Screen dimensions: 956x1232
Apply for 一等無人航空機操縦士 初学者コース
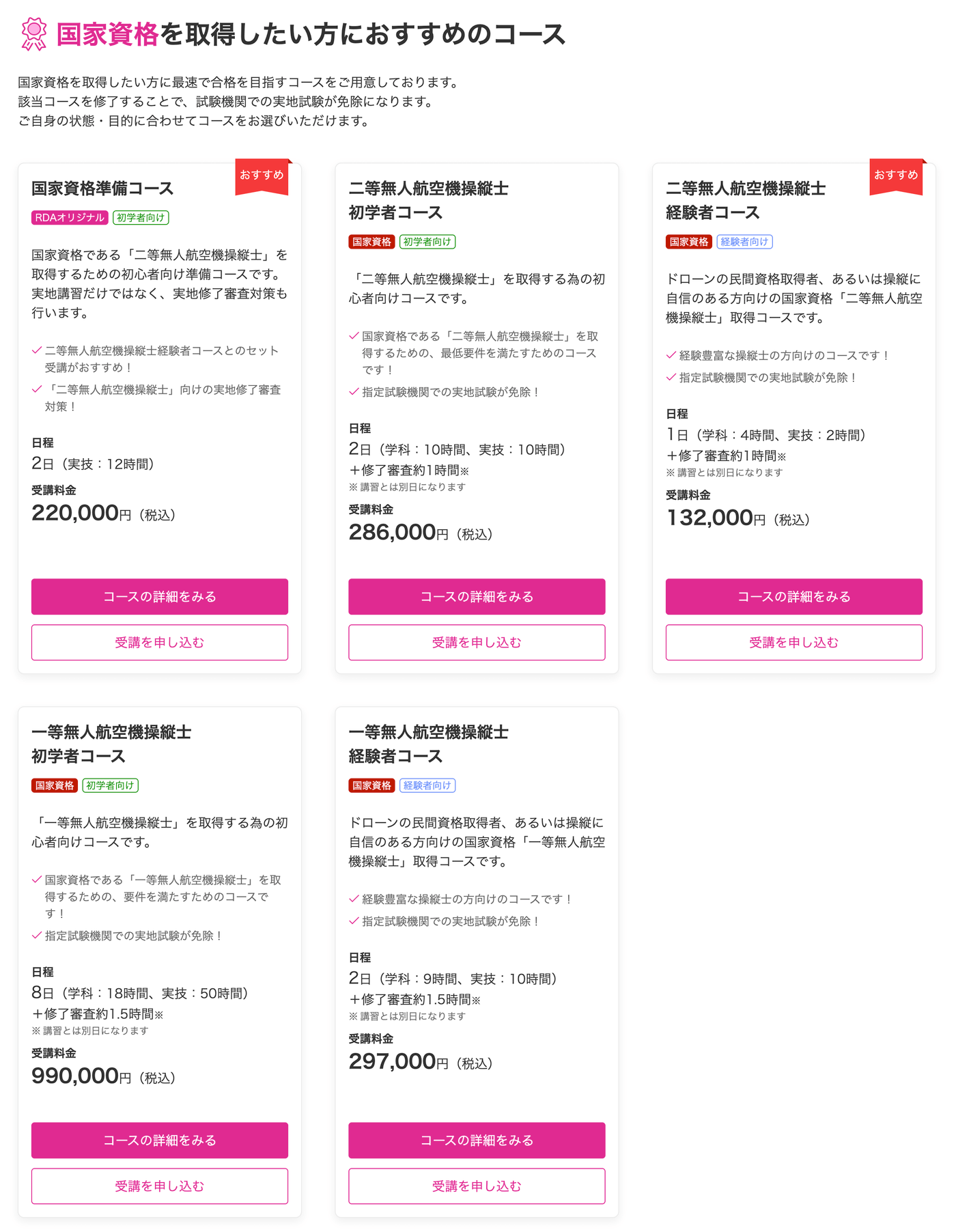tap(160, 1186)
